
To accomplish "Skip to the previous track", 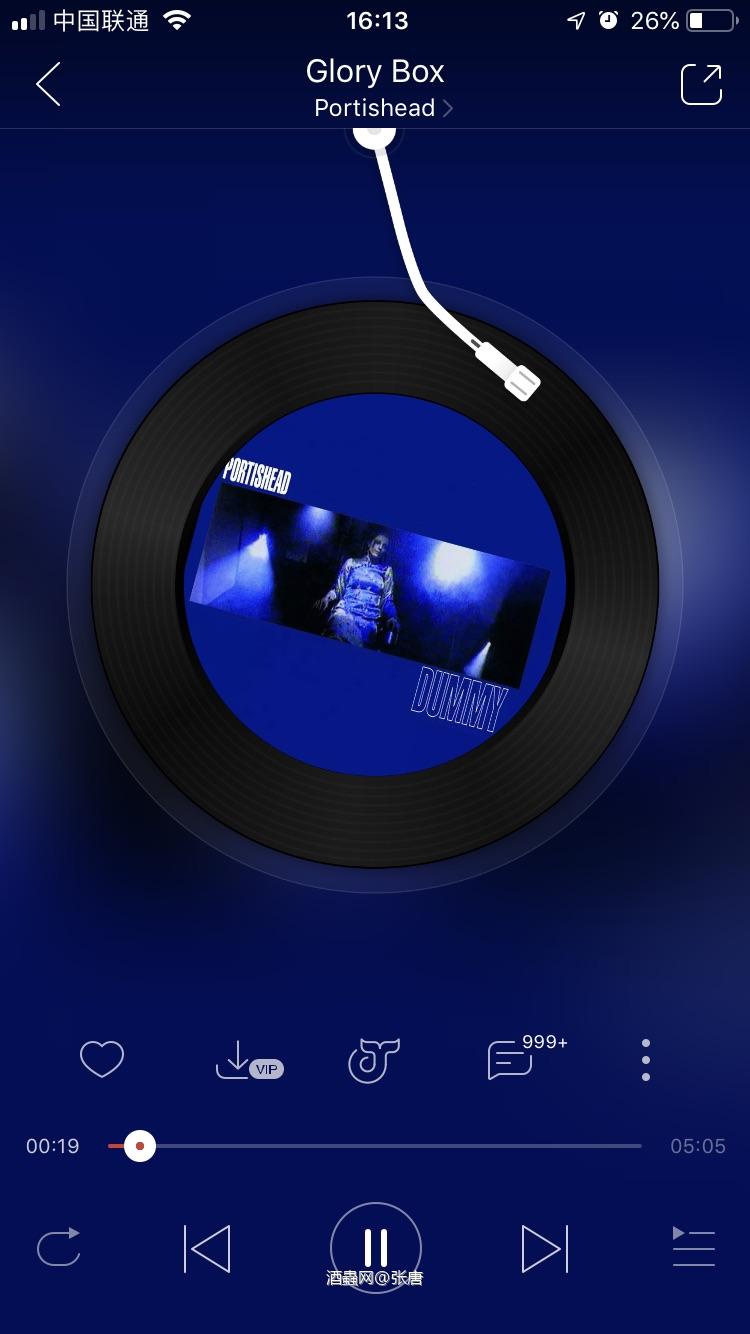I will pos(207,1248).
